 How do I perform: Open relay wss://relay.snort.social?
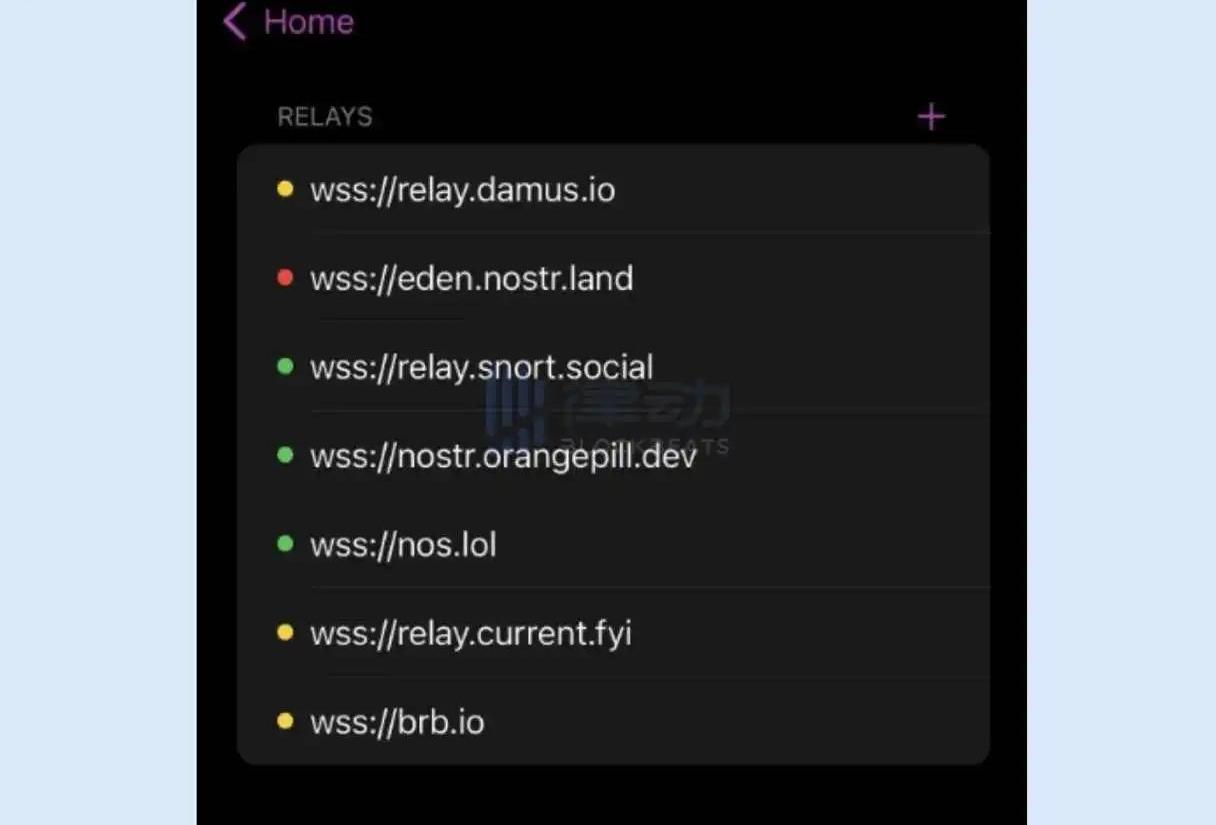coord(481,367)
